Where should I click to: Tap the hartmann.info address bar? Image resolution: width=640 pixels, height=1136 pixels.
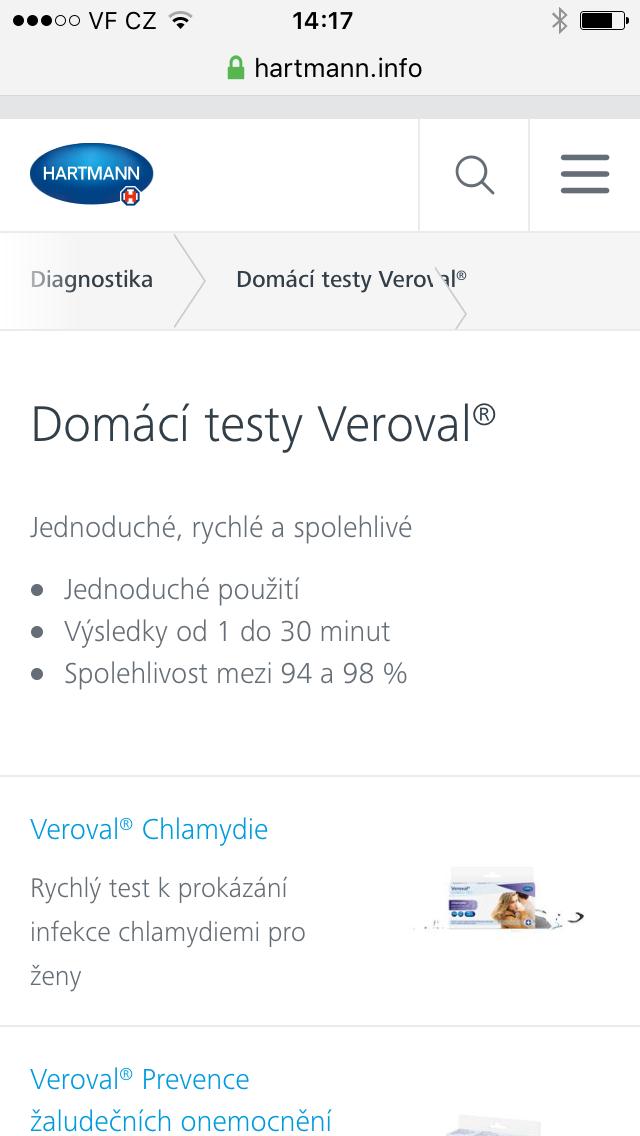tap(325, 68)
